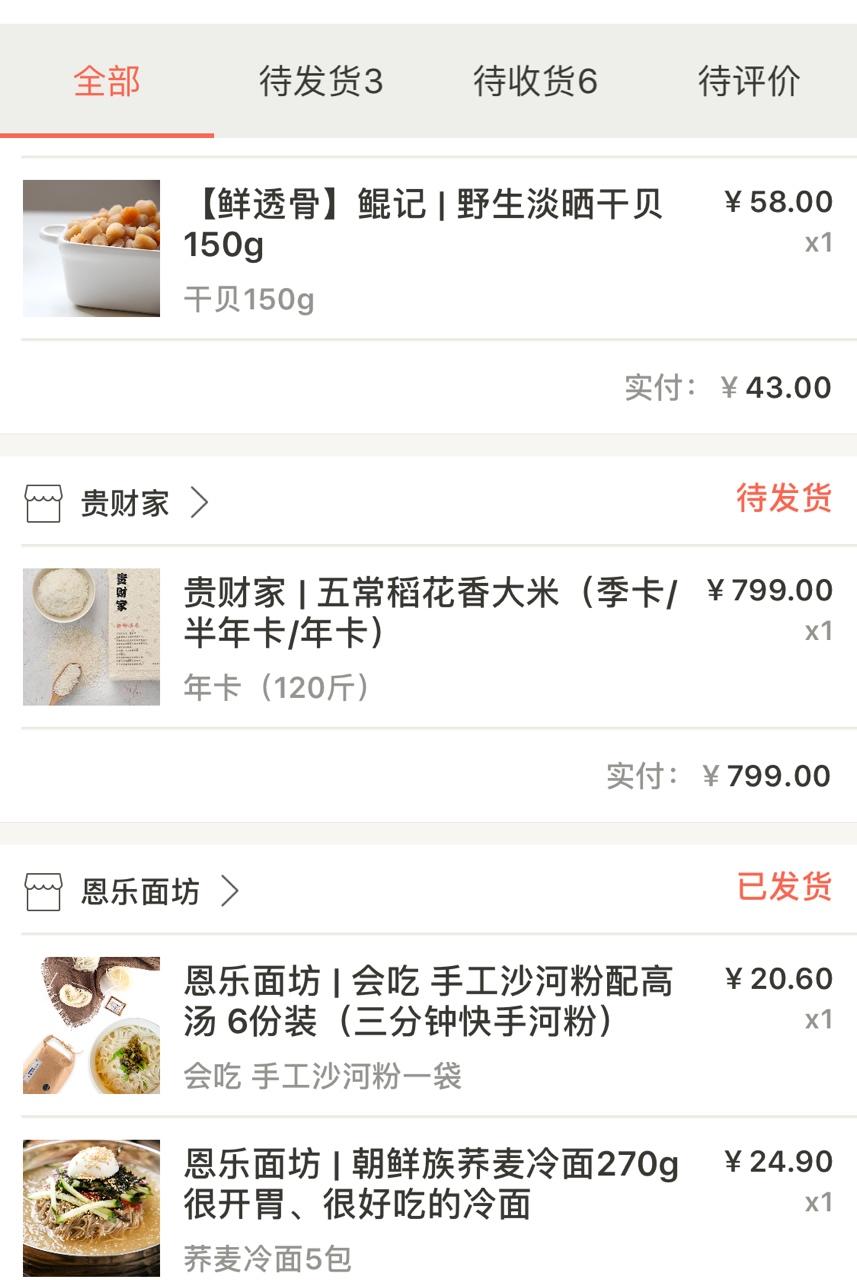Switch to the 全部 tab

[x=107, y=81]
